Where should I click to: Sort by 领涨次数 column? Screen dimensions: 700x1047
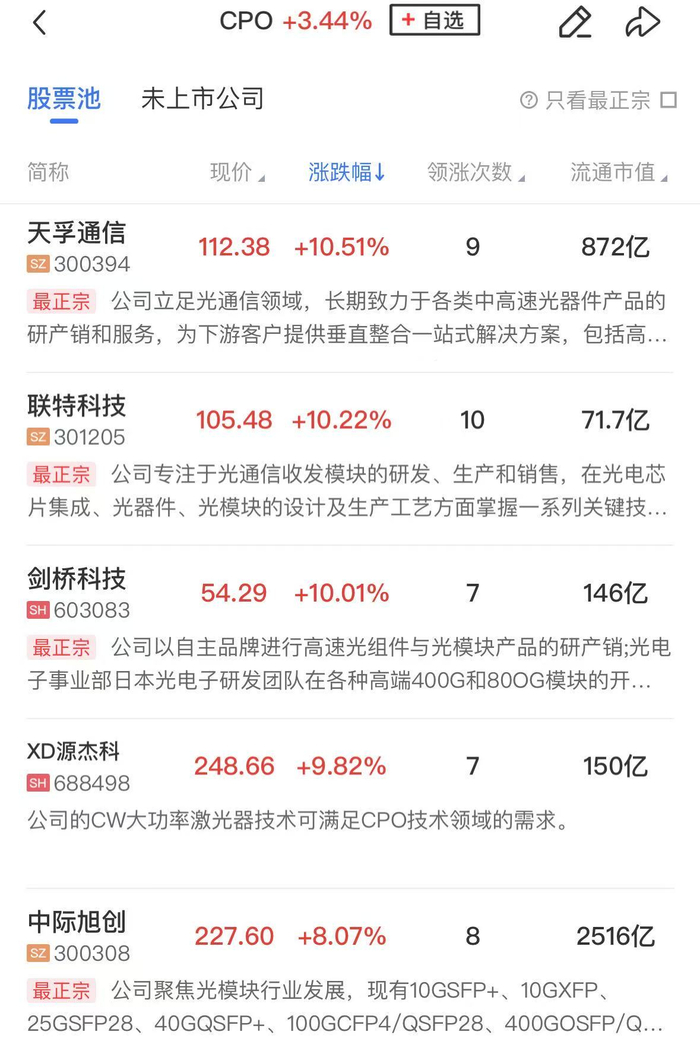coord(476,172)
